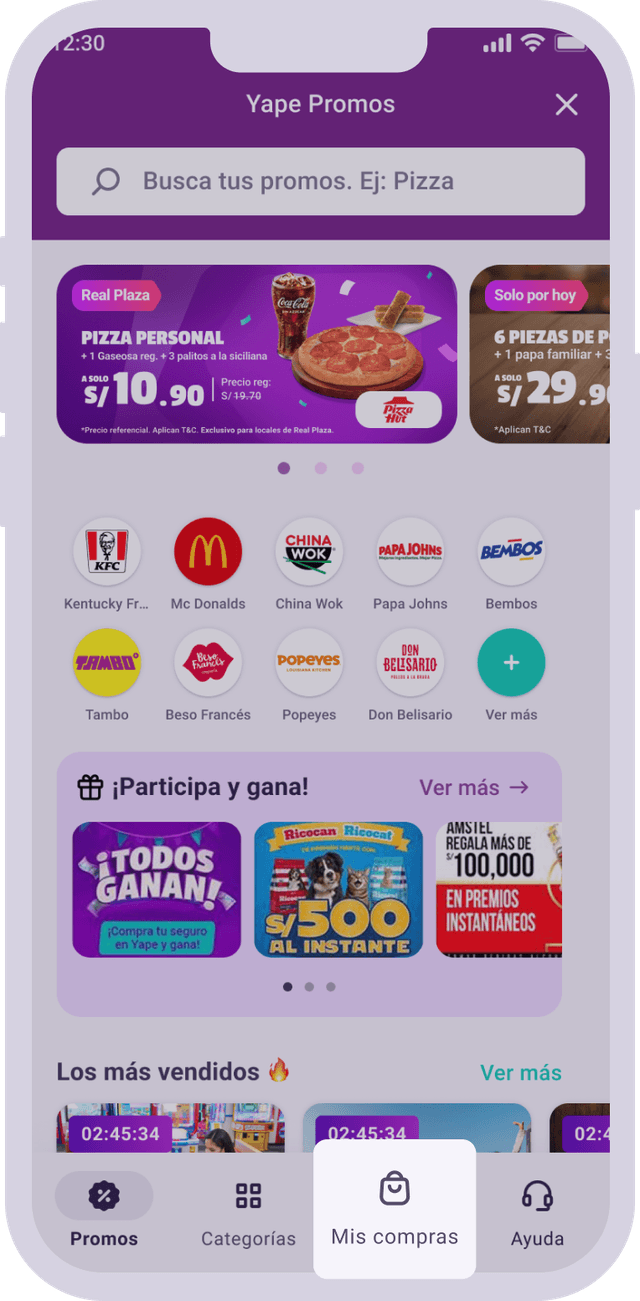Open the Bembos brand
This screenshot has width=640, height=1301.
[511, 552]
